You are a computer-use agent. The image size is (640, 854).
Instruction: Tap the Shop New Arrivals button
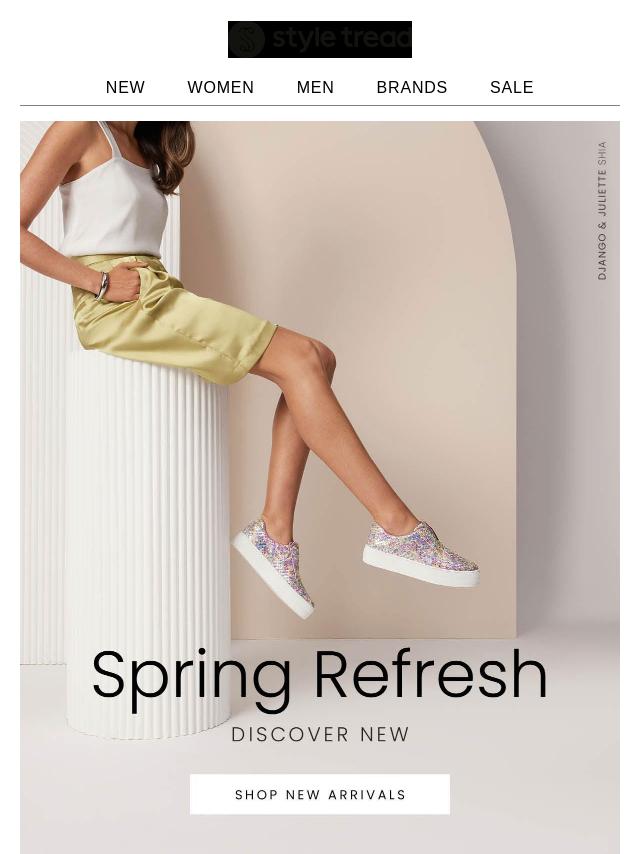320,794
